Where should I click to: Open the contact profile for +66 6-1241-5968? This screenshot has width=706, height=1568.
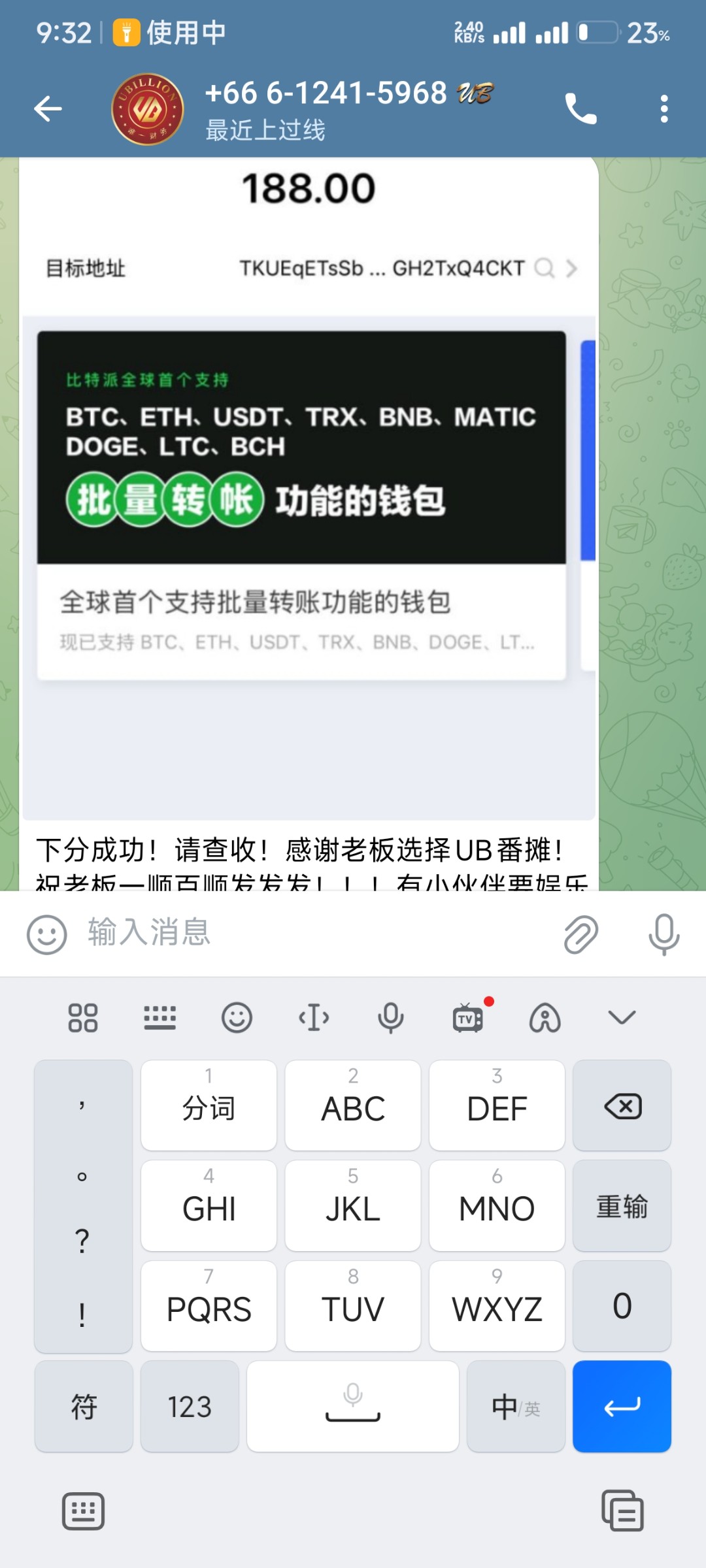click(x=327, y=108)
